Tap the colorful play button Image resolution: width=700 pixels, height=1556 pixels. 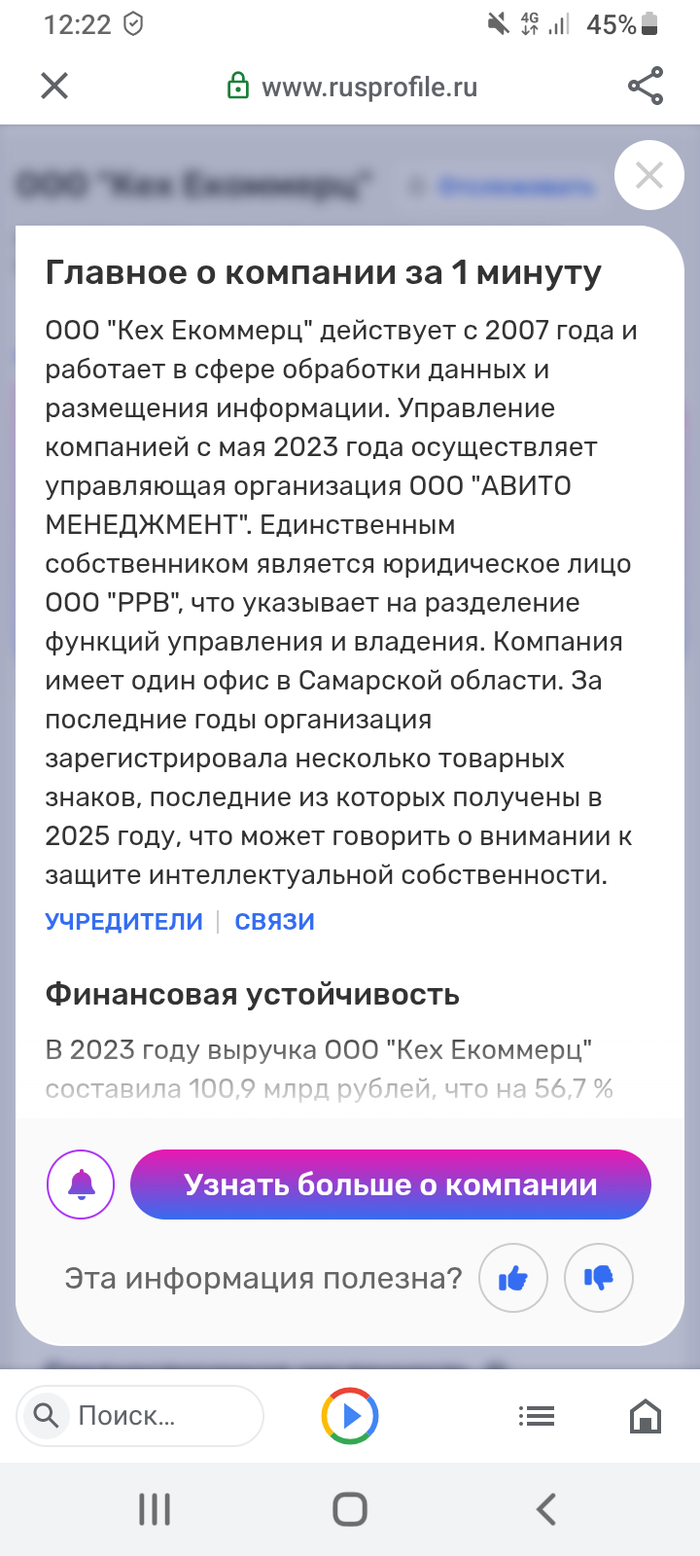350,1416
